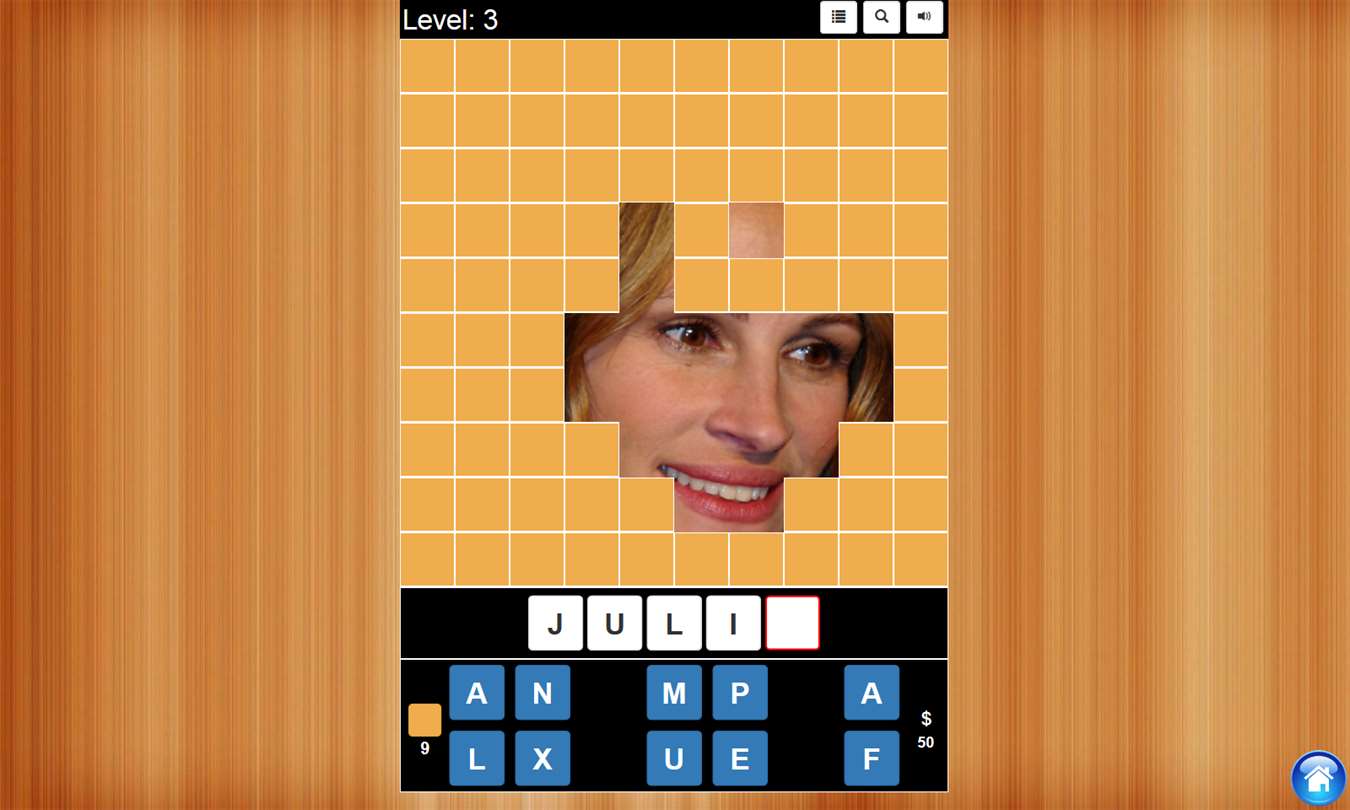Tap the magnifier search icon
1350x810 pixels.
click(x=881, y=17)
